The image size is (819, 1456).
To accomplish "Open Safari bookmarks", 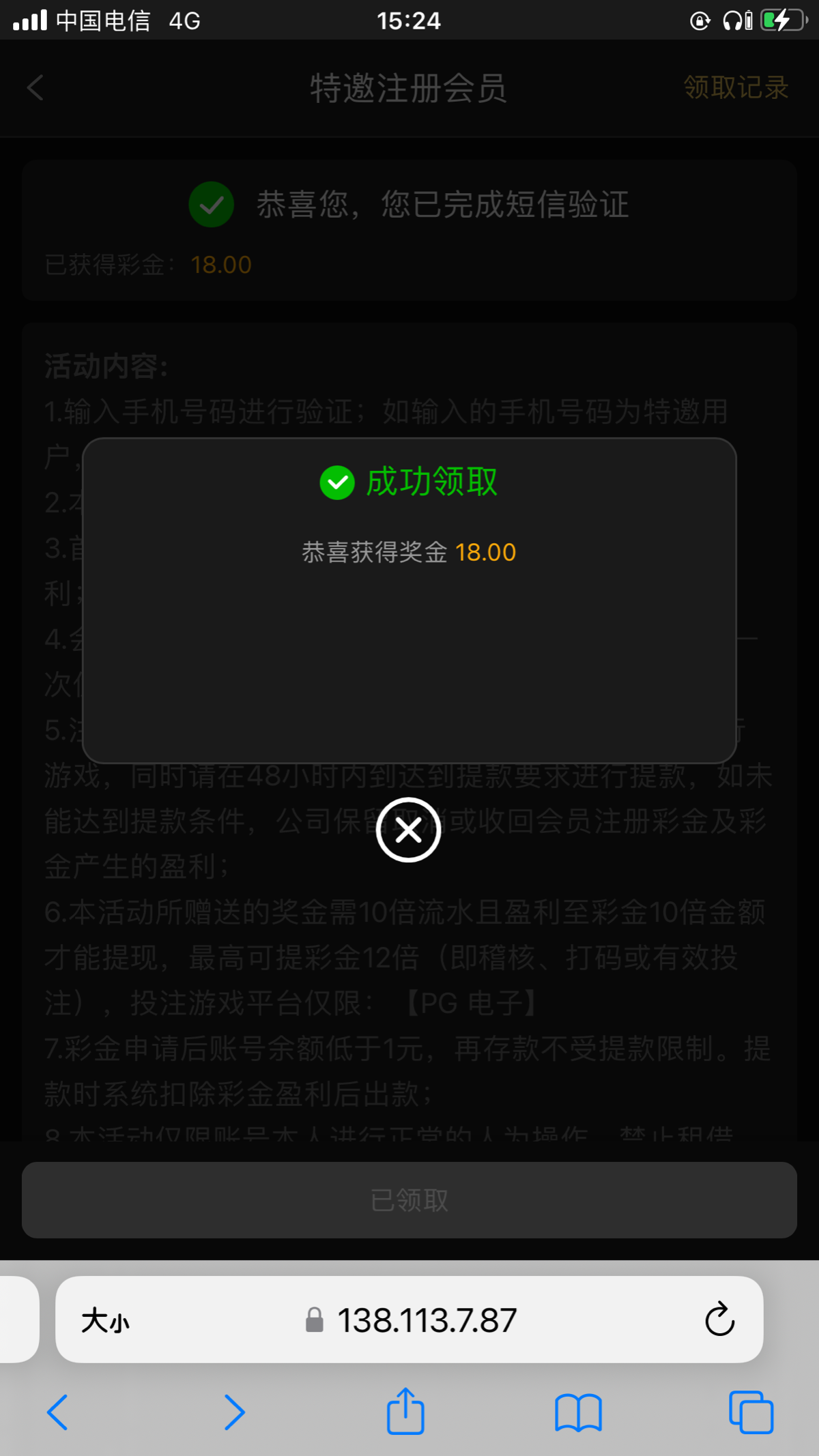I will pos(577,1412).
